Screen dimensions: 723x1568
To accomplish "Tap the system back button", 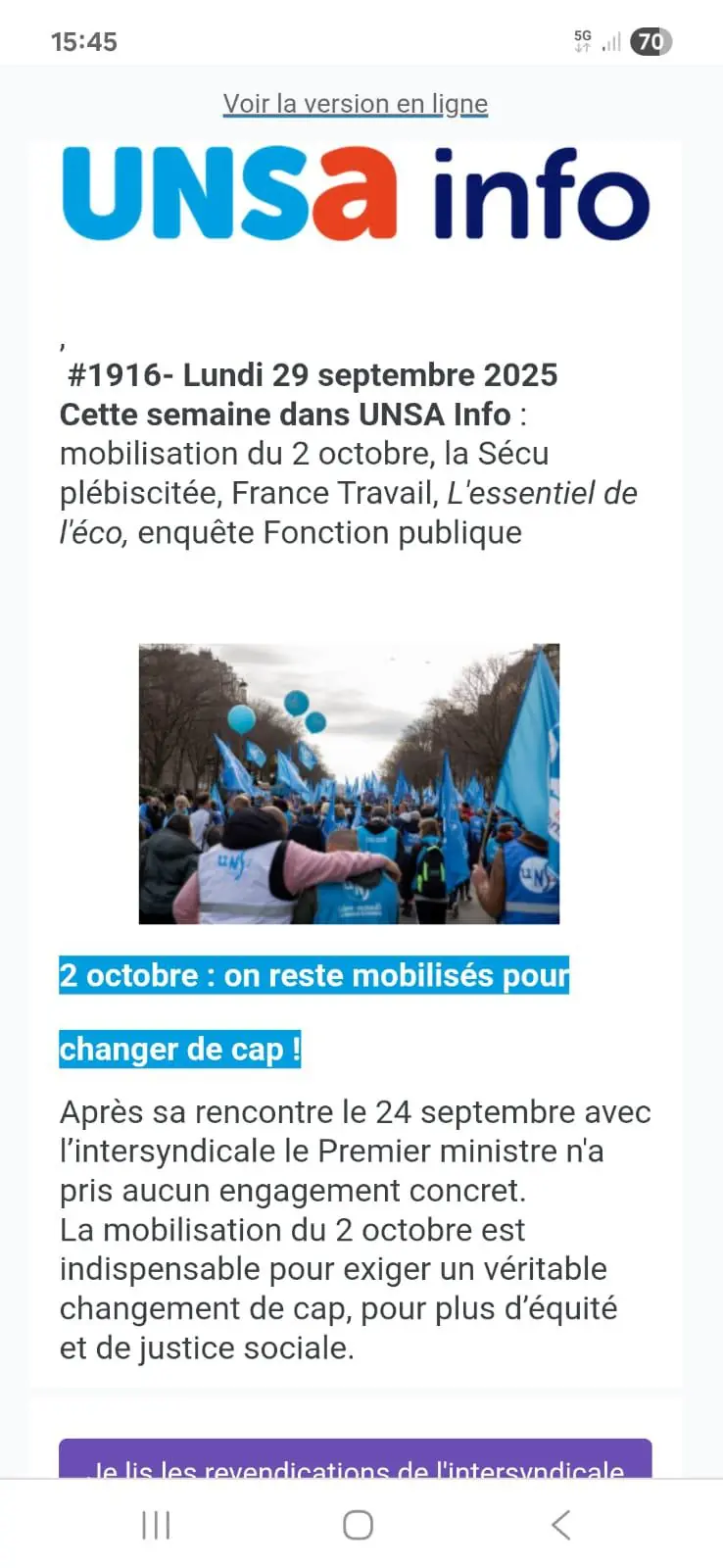I will (x=560, y=1525).
